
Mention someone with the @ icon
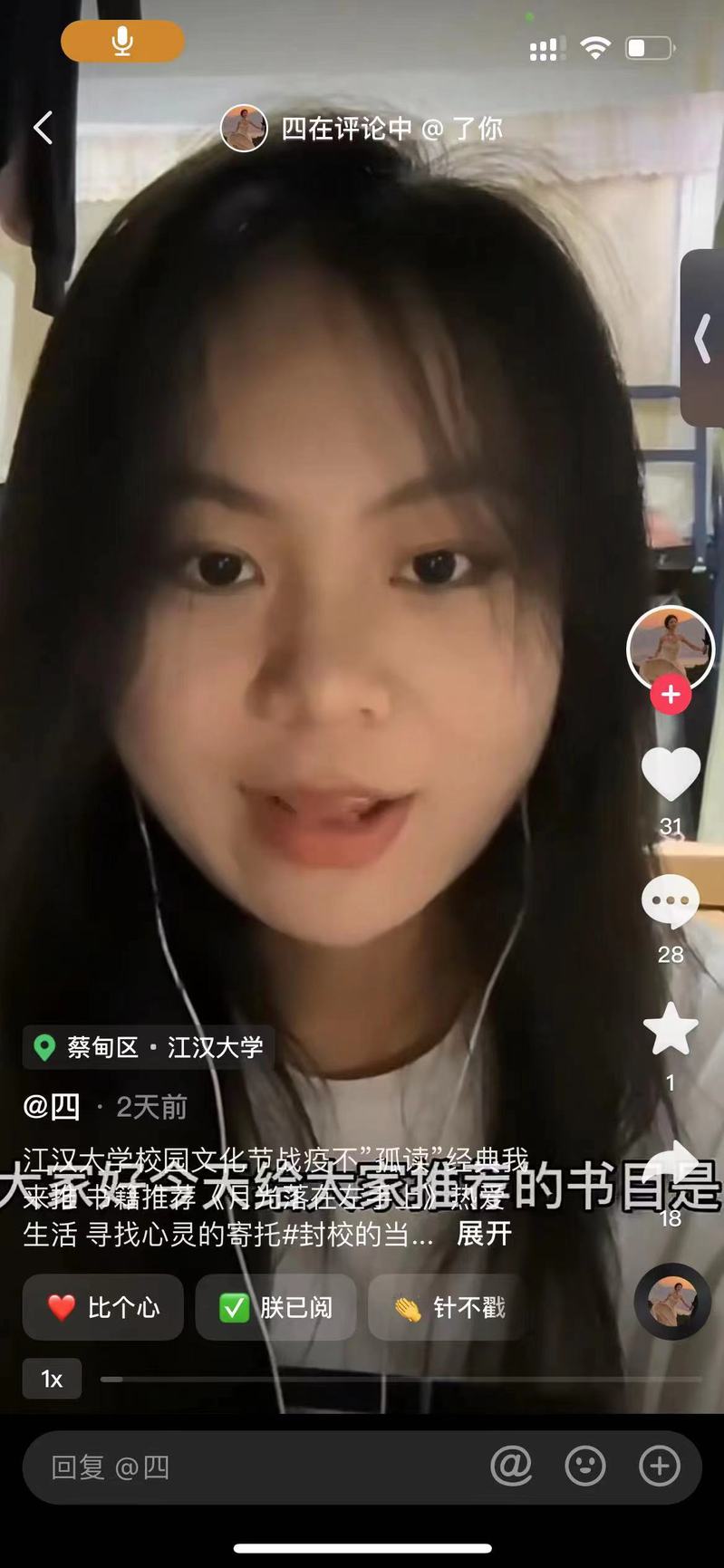[511, 1466]
